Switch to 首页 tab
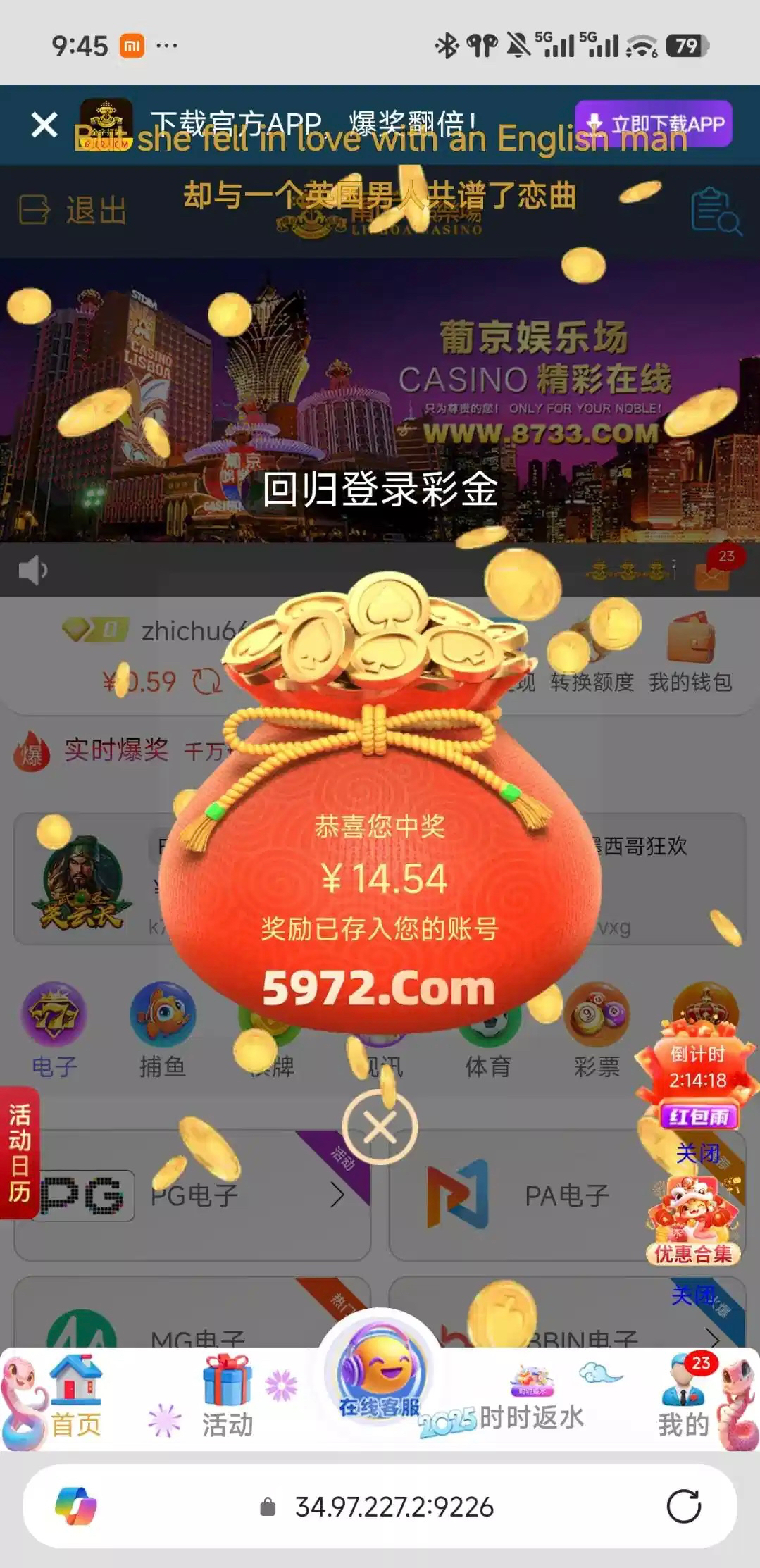This screenshot has height=1568, width=760. click(75, 1398)
